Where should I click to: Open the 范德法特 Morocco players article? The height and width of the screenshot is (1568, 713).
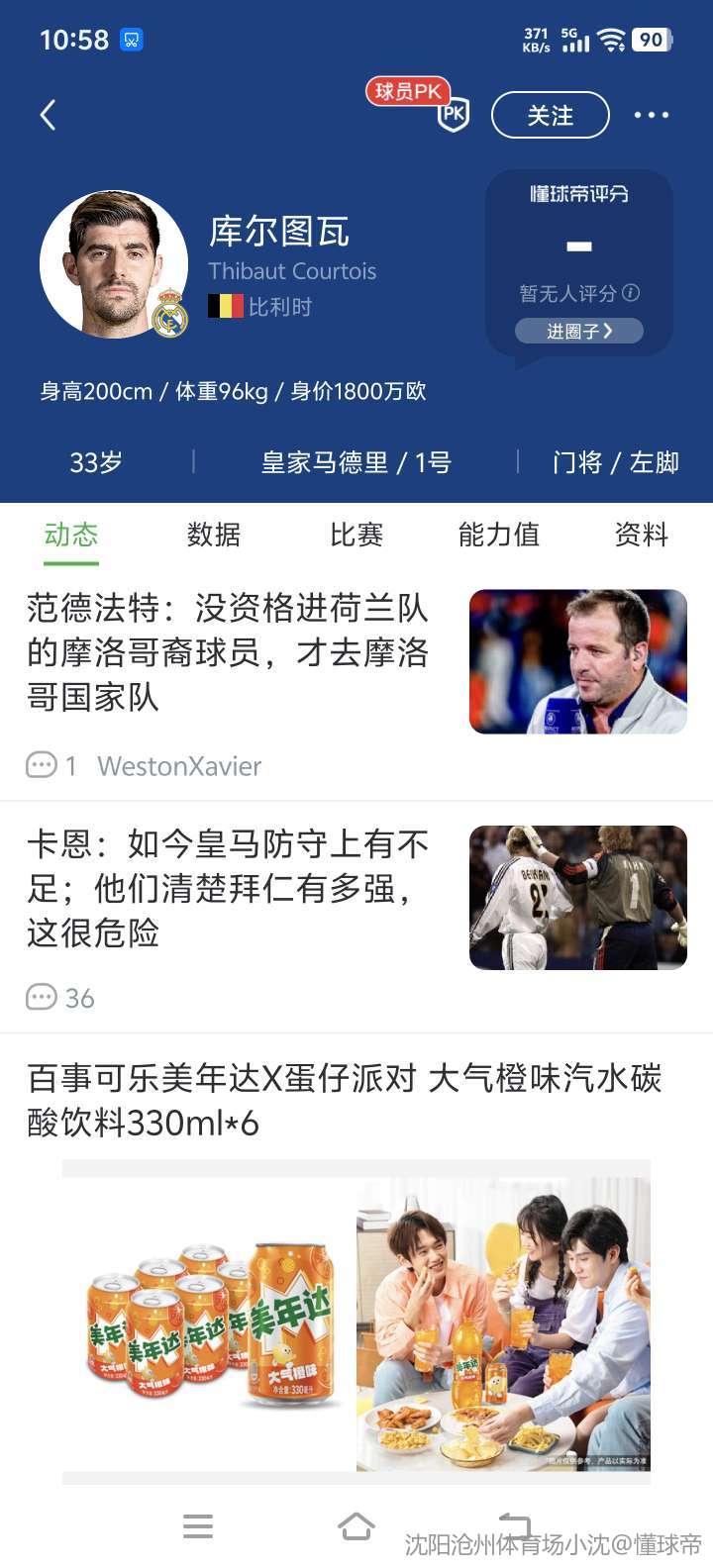coord(228,652)
